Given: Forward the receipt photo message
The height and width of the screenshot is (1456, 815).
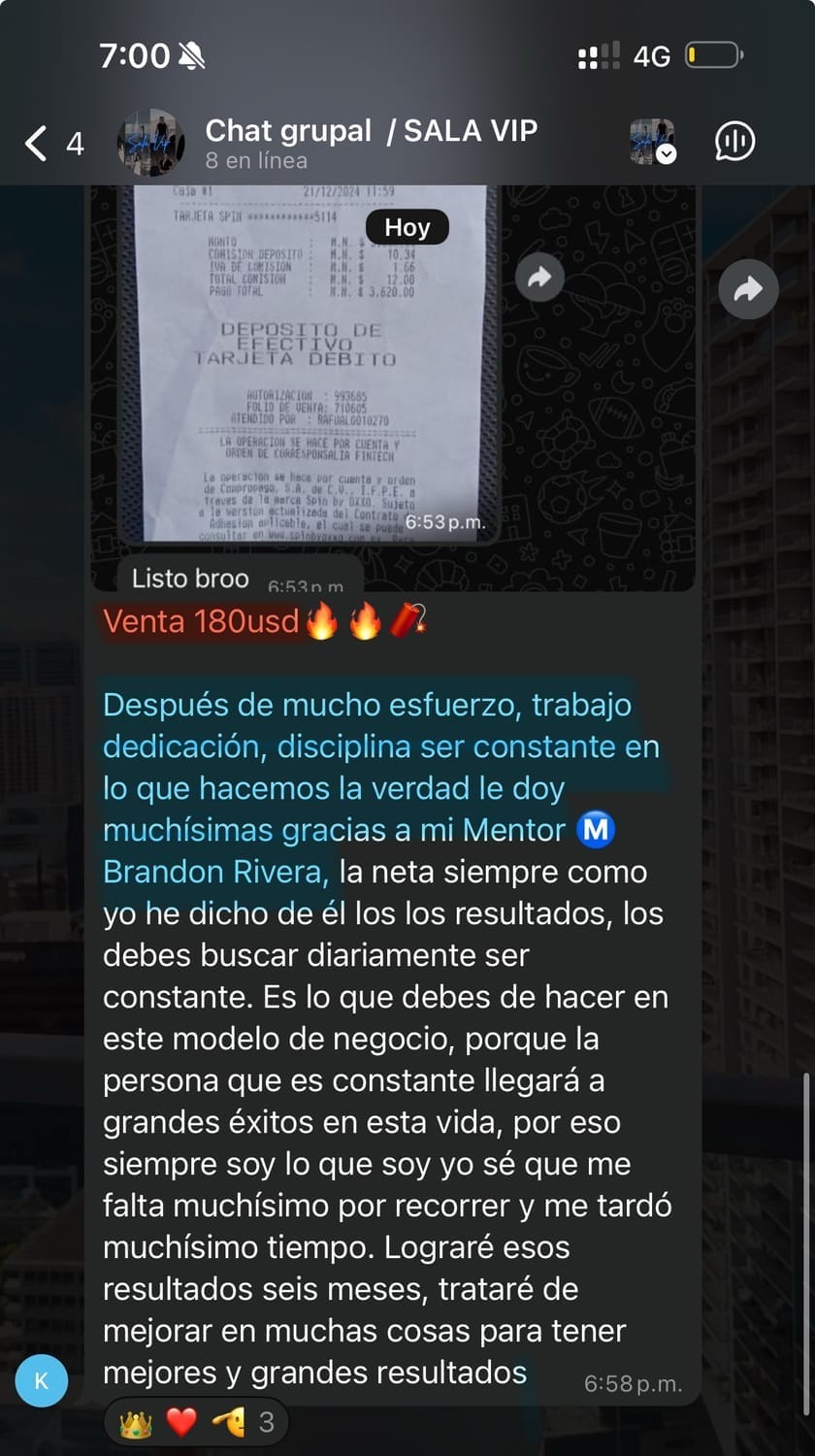Looking at the screenshot, I should (x=748, y=289).
